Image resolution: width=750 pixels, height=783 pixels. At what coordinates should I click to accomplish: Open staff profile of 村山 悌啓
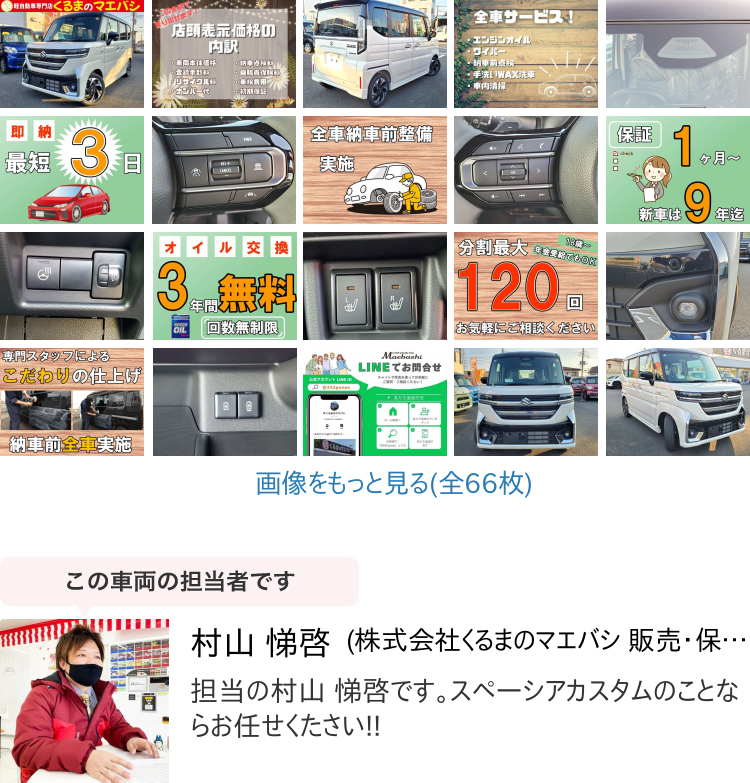[x=260, y=643]
